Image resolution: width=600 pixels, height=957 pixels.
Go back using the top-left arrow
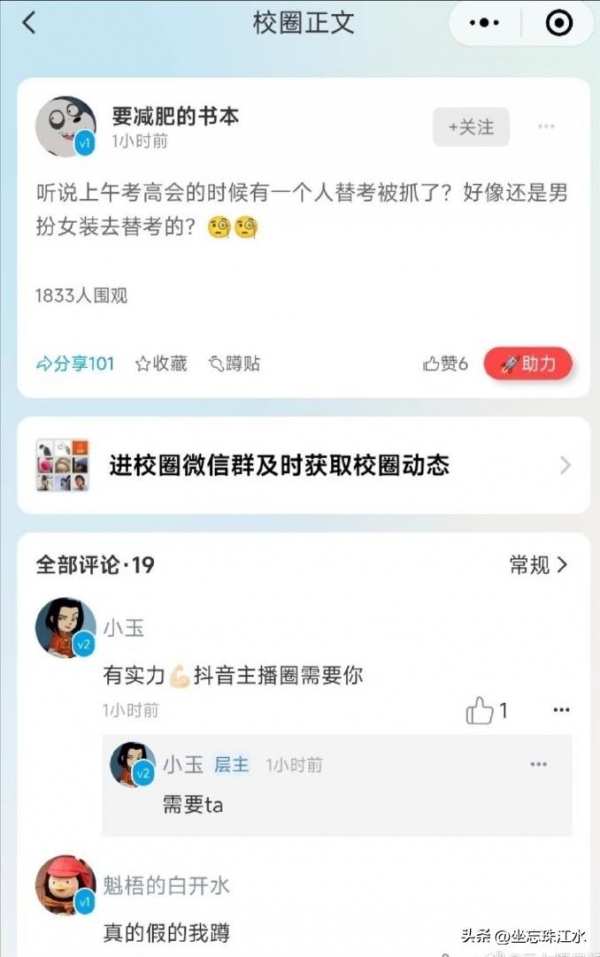click(x=29, y=23)
